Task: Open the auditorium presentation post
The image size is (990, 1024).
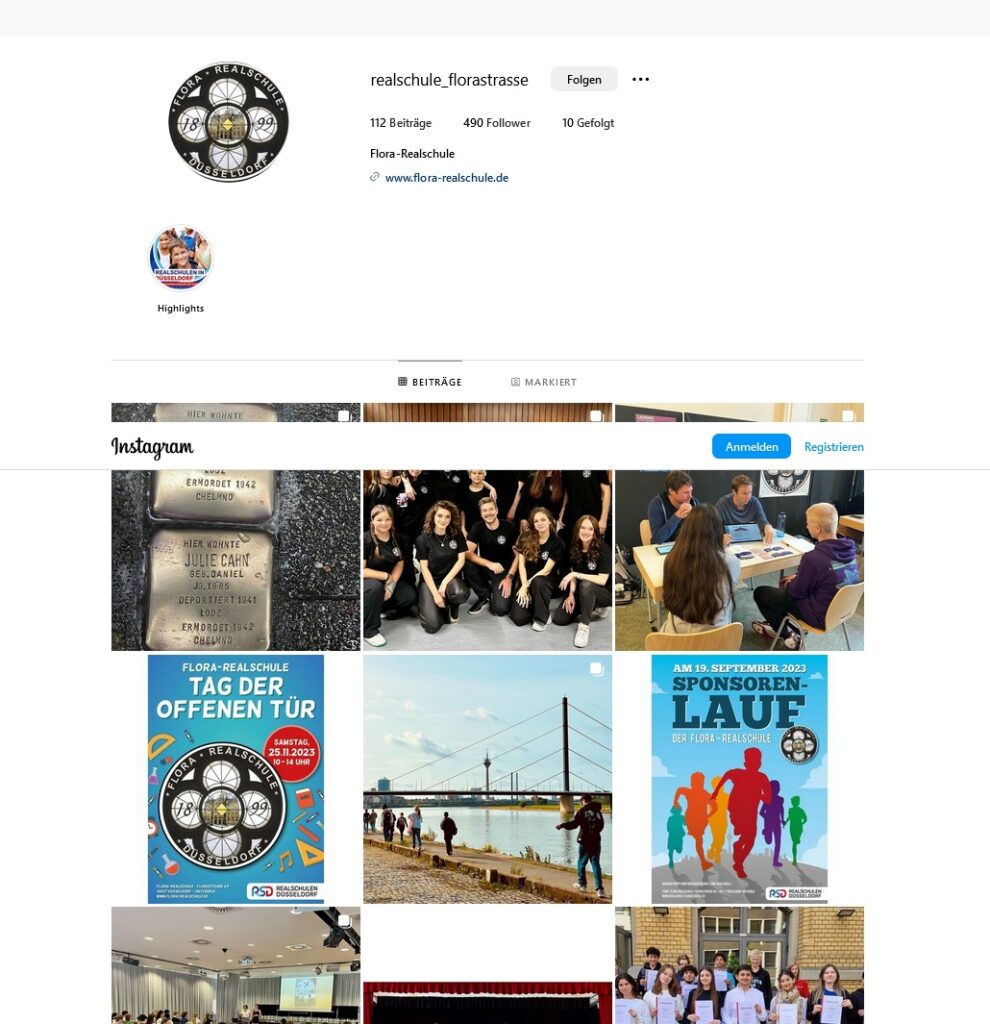Action: click(235, 966)
